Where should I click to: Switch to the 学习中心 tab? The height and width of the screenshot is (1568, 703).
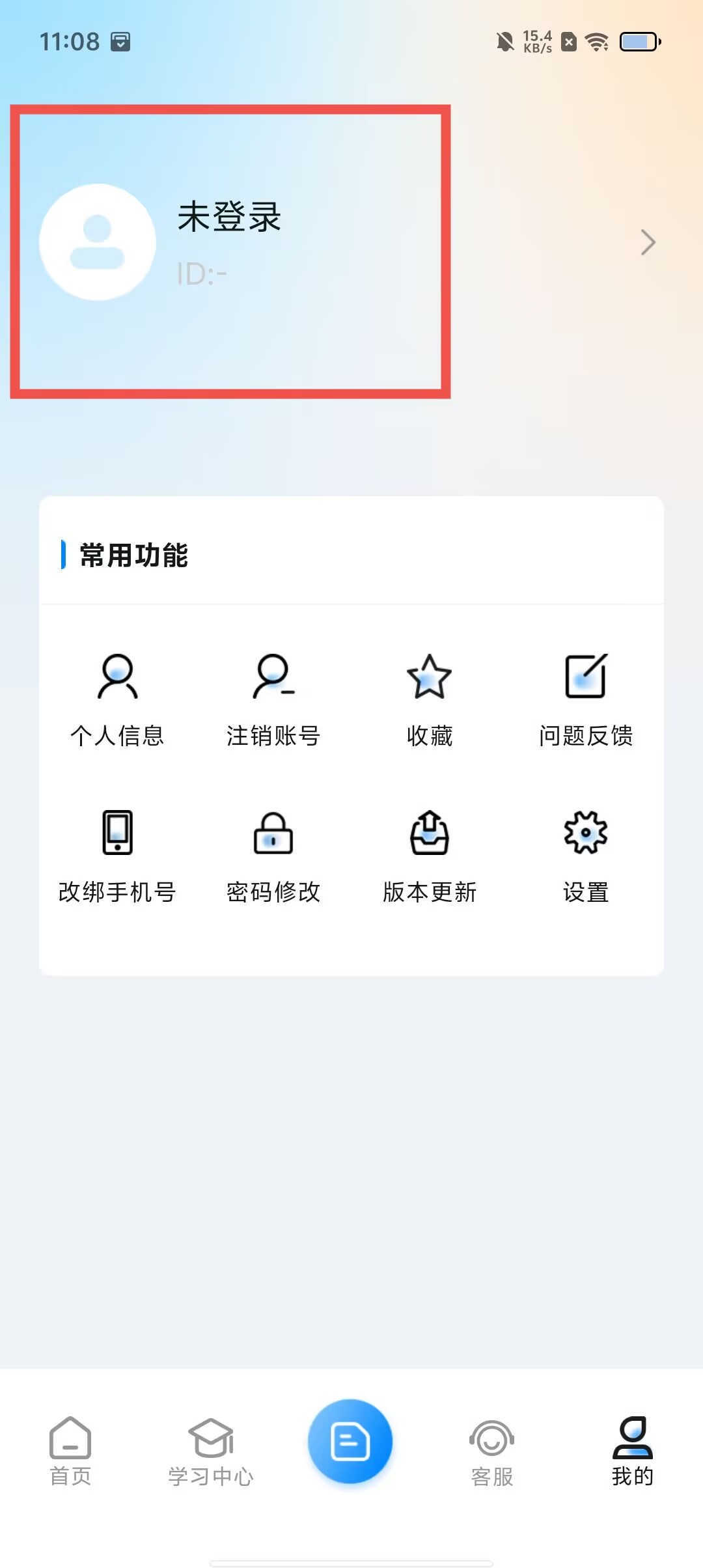[211, 1451]
